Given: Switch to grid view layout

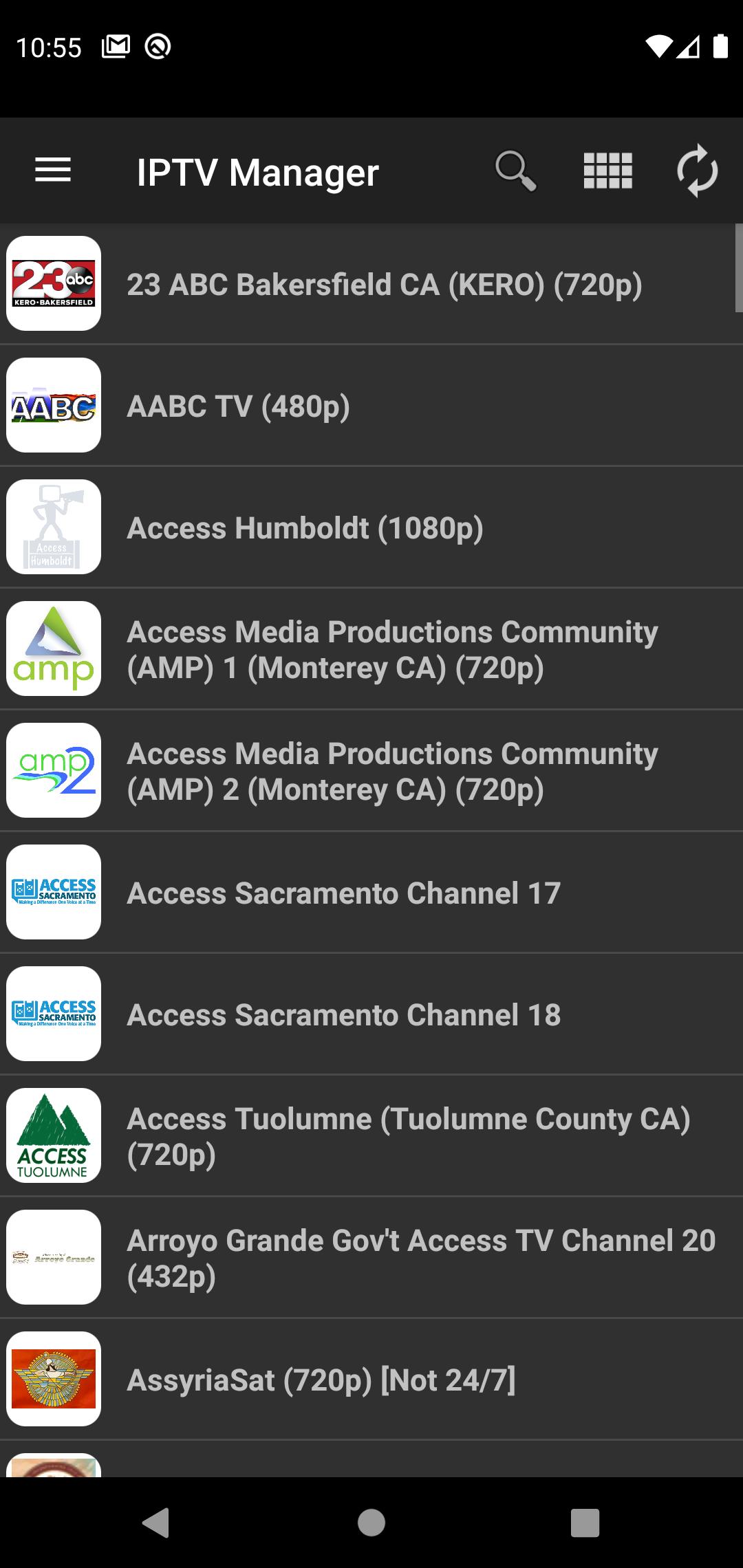Looking at the screenshot, I should click(x=607, y=171).
